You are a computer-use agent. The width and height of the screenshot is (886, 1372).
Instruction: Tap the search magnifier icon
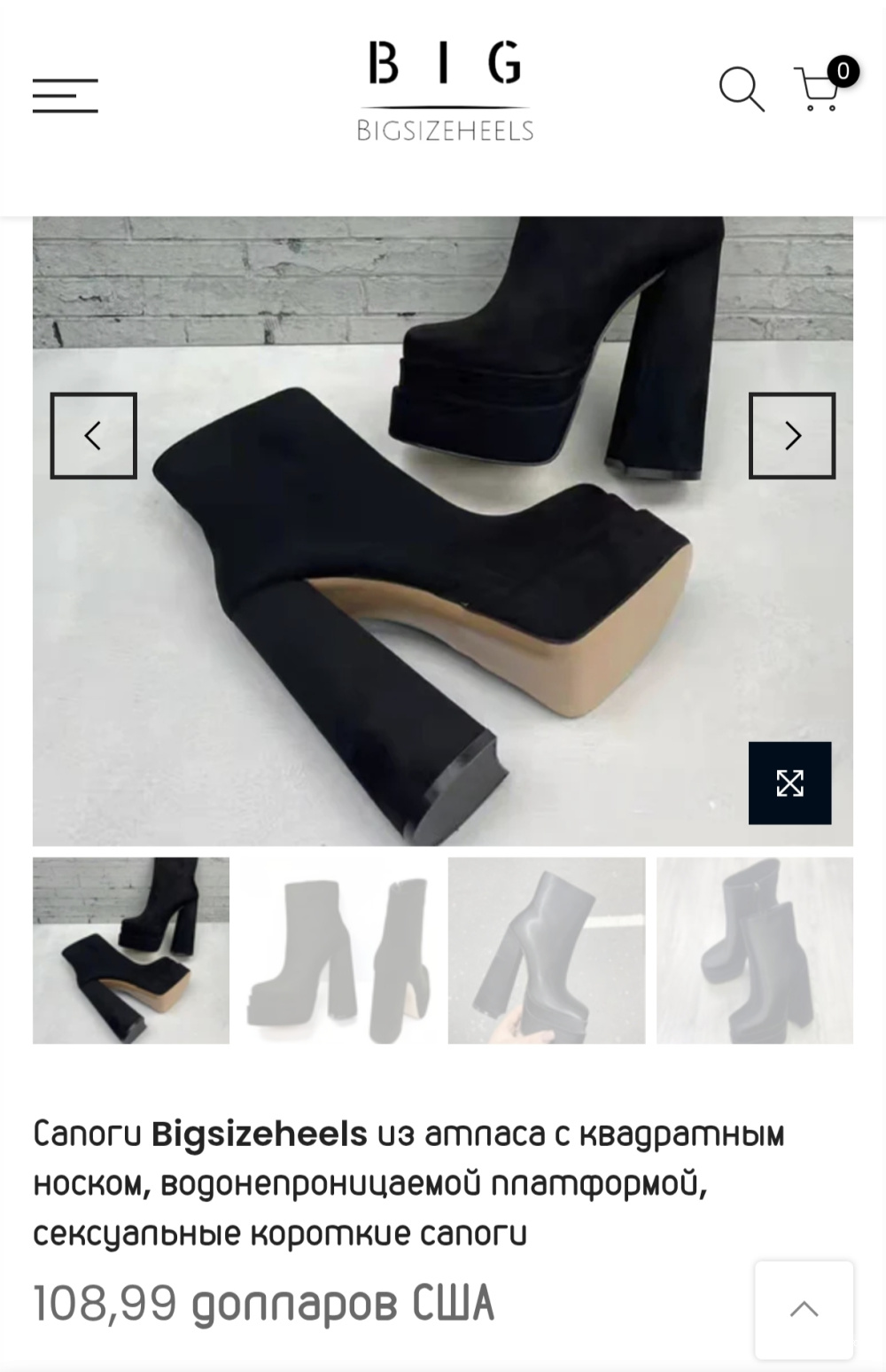[741, 90]
